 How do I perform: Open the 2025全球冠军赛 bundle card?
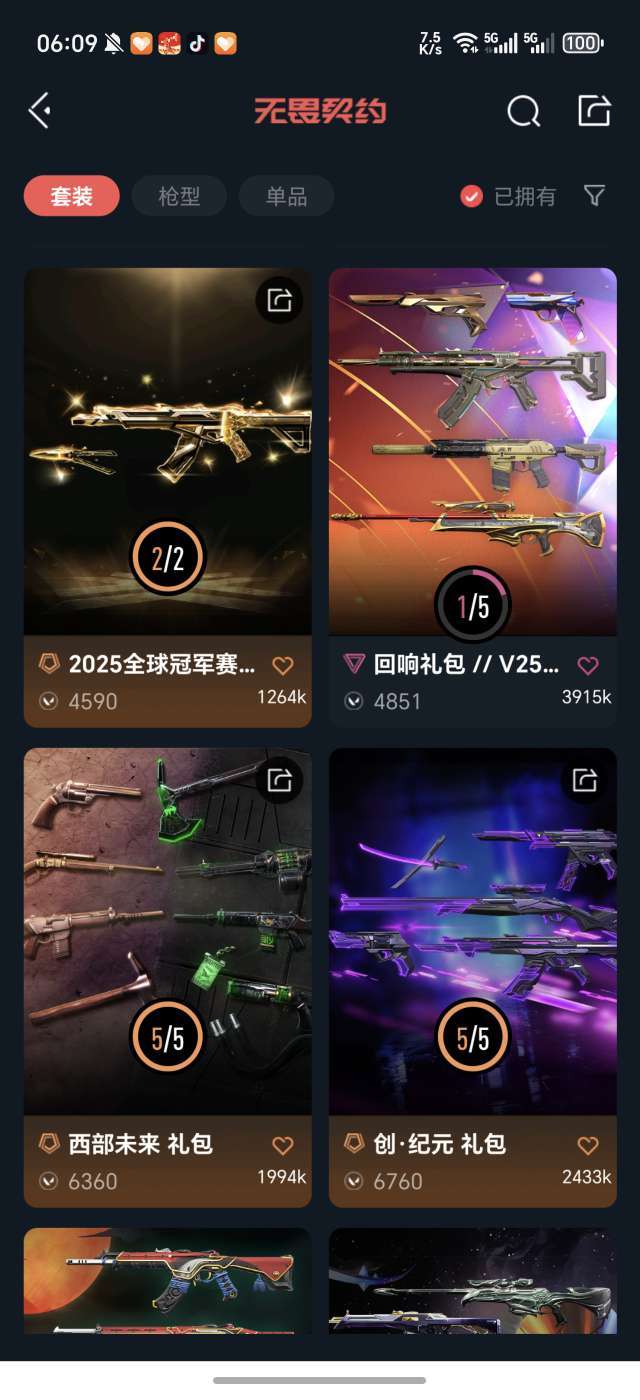(168, 497)
